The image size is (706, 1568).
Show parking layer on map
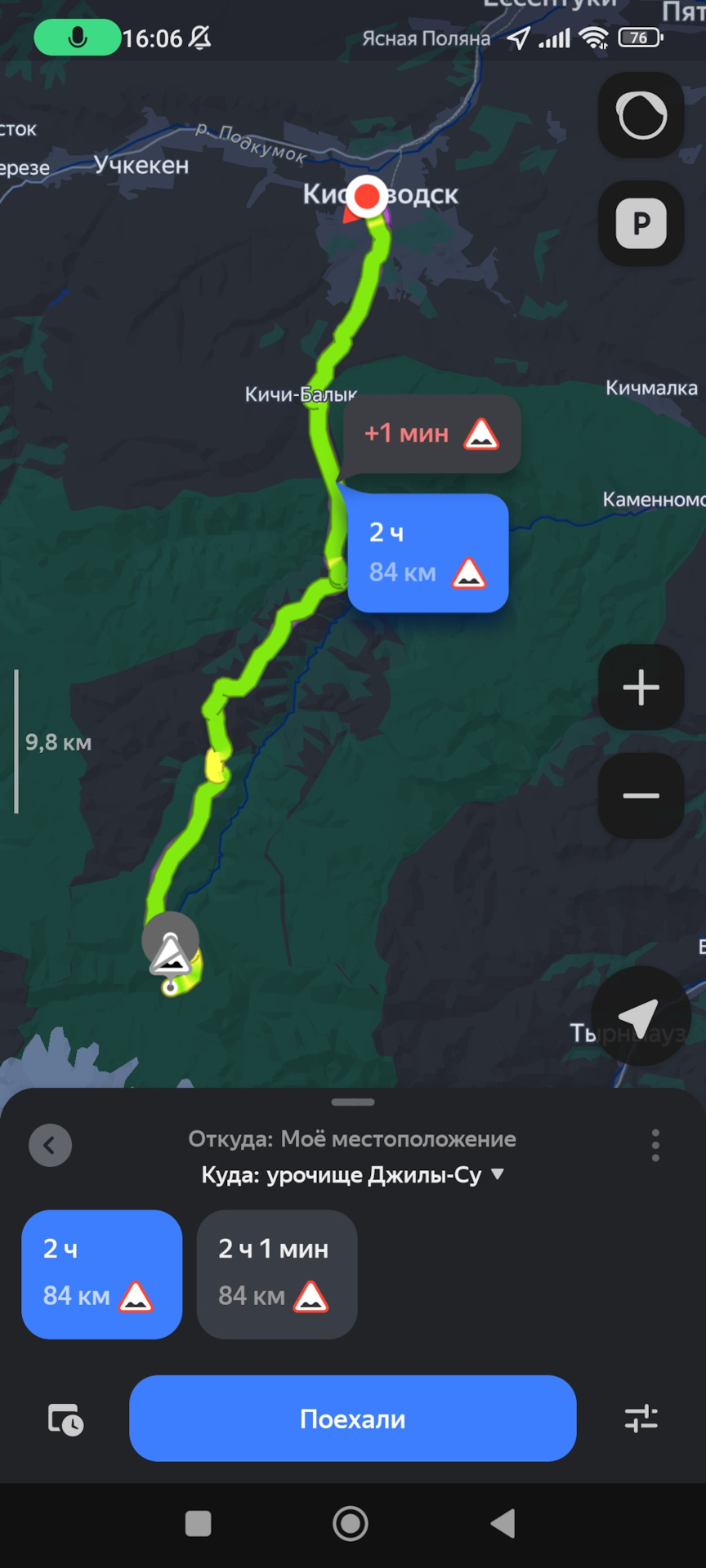pyautogui.click(x=641, y=223)
